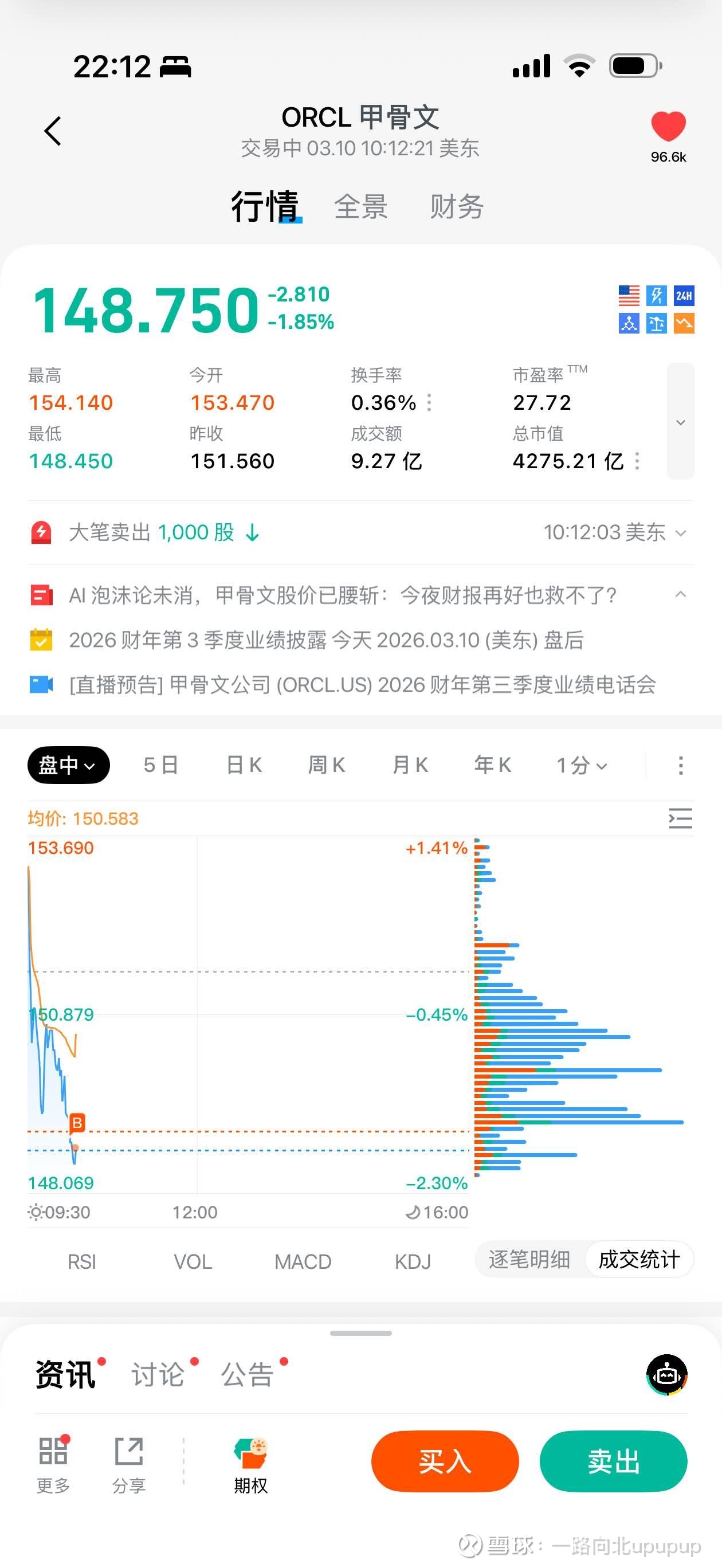Tap the red heart favorite icon
This screenshot has width=722, height=1568.
pos(668,127)
